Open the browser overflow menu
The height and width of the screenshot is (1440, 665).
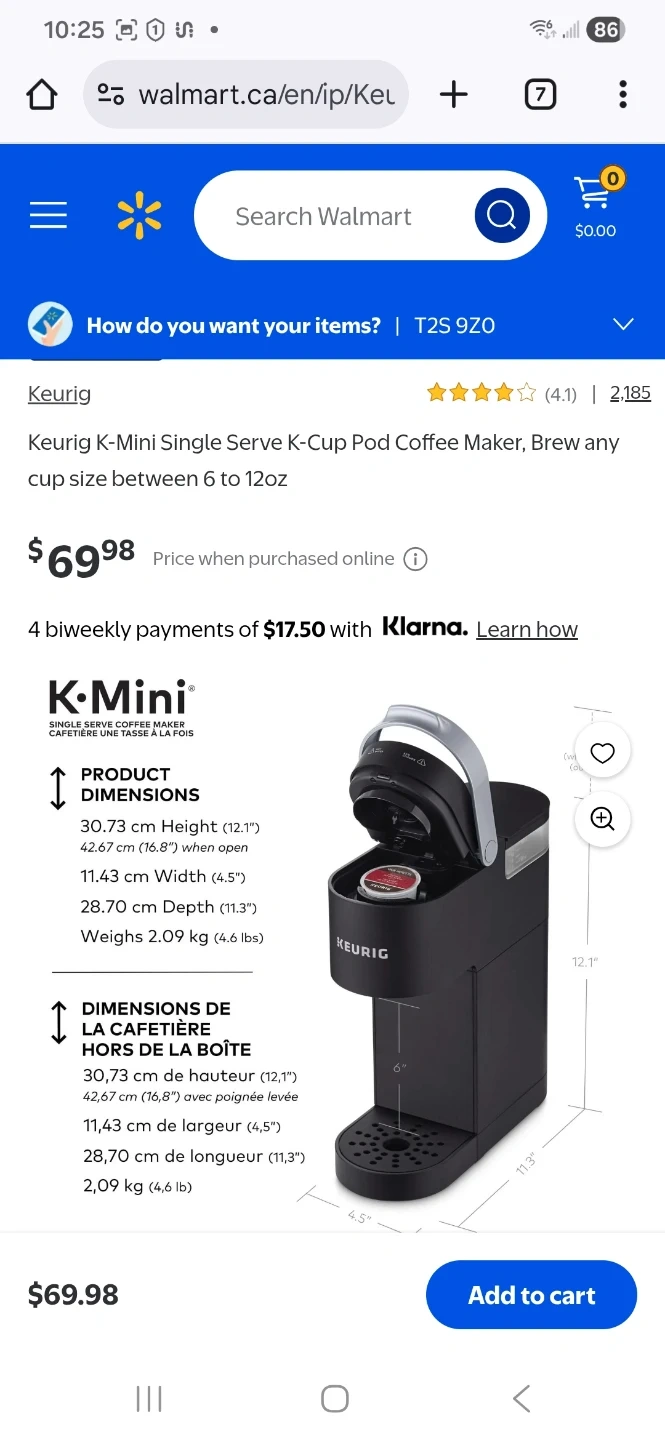click(622, 95)
